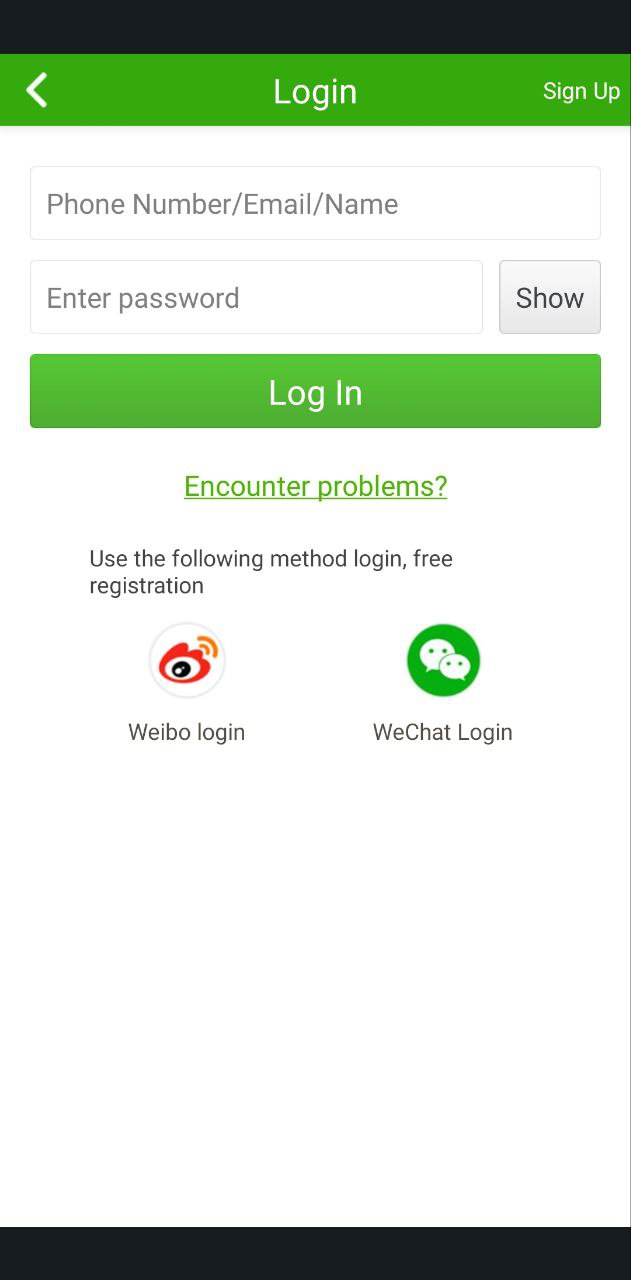
Task: Open the Sign Up page
Action: [581, 91]
